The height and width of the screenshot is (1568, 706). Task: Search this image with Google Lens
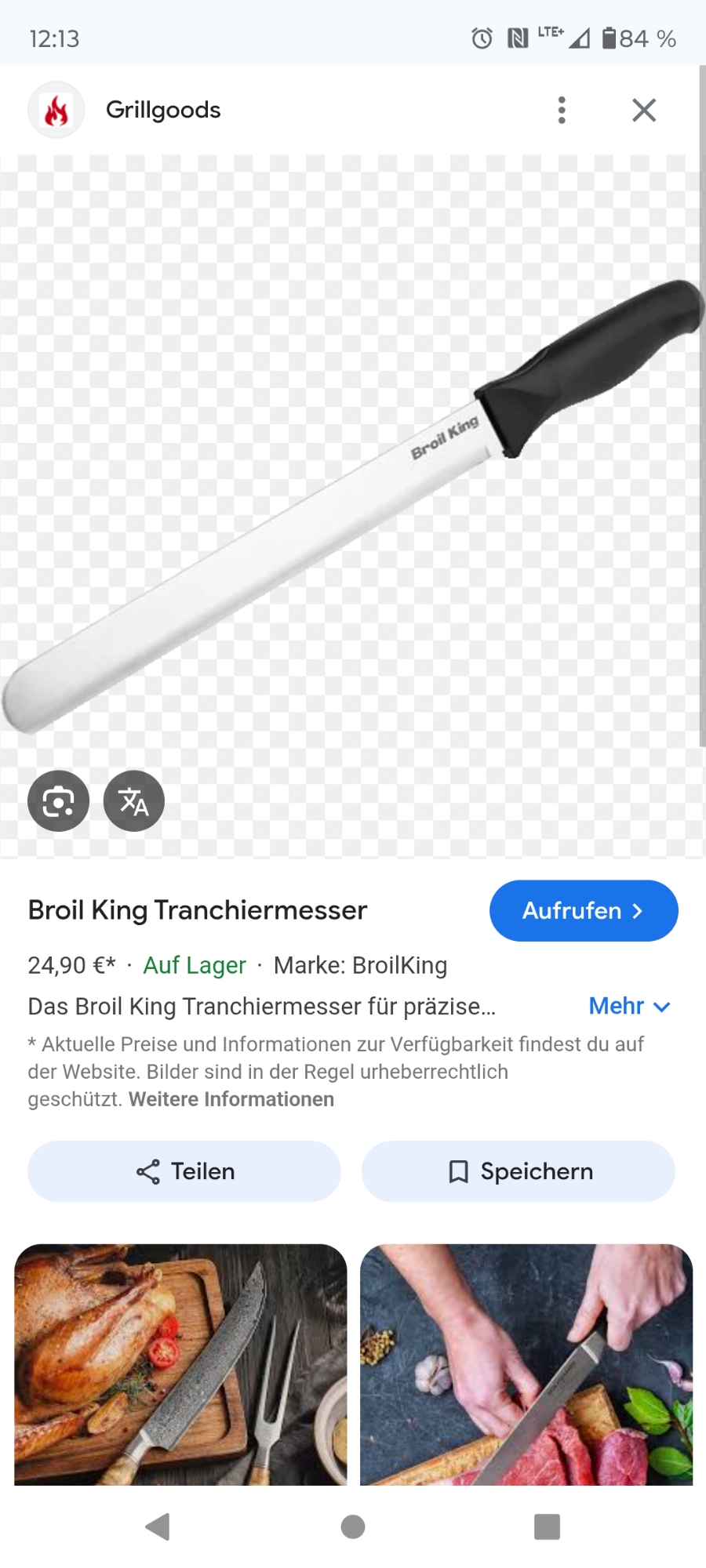click(59, 801)
